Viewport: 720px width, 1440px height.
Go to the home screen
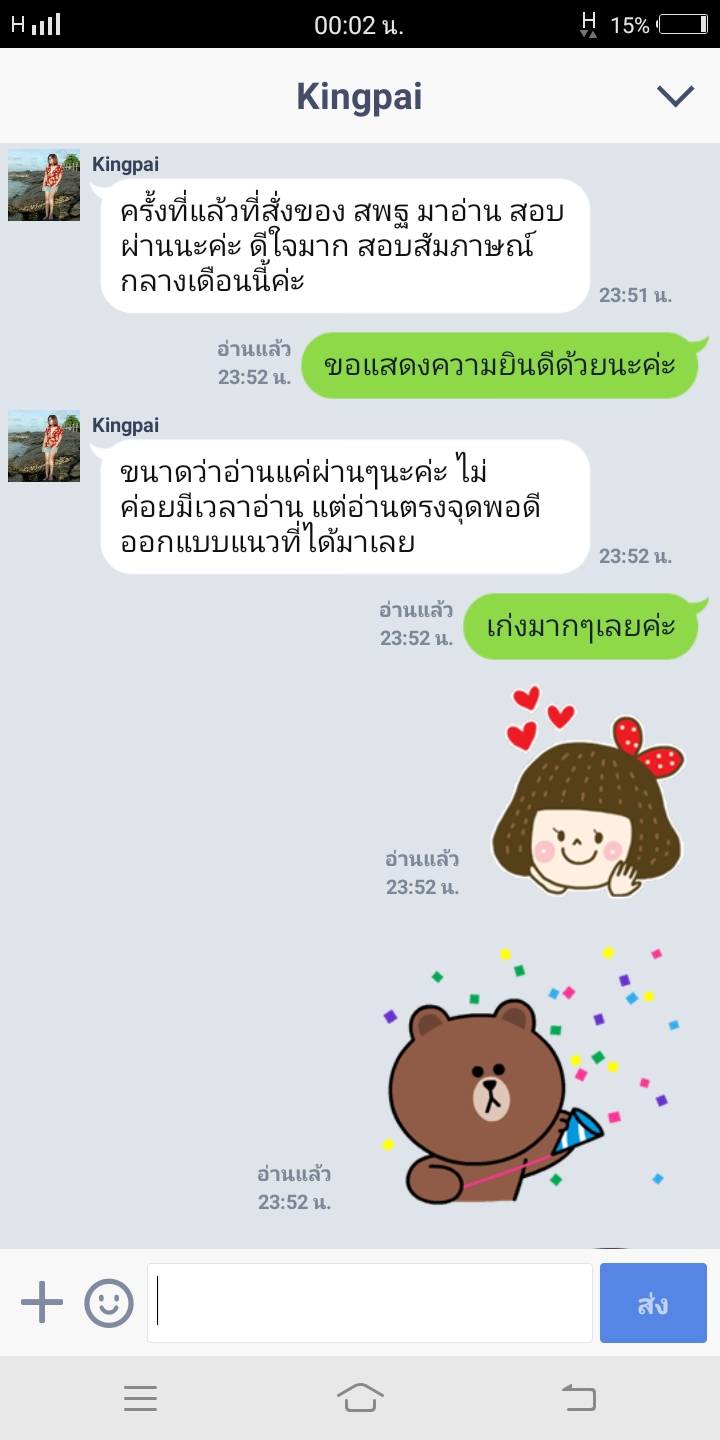click(360, 1397)
